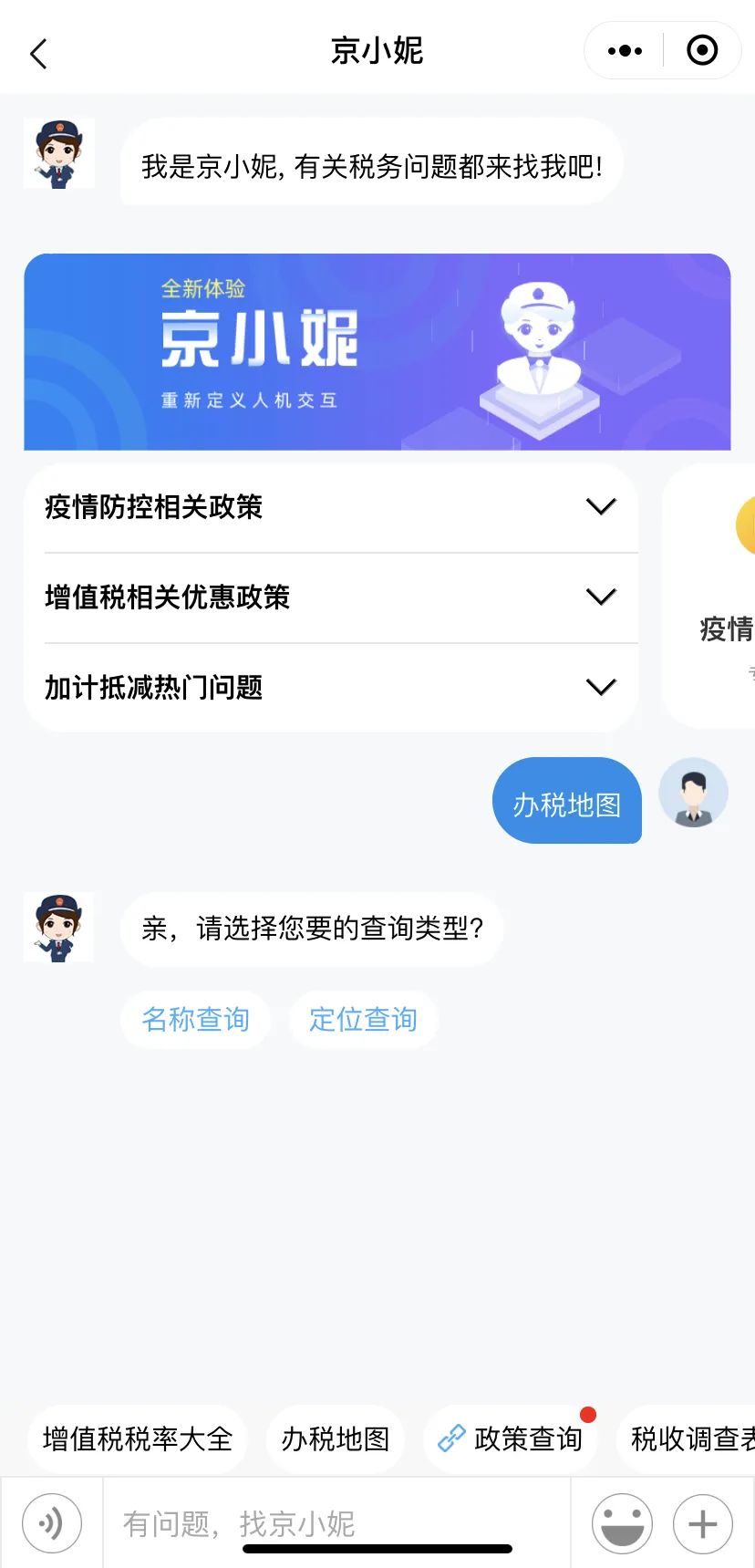The height and width of the screenshot is (1568, 755).
Task: Open the 税收调查 shortcut chip
Action: (691, 1438)
